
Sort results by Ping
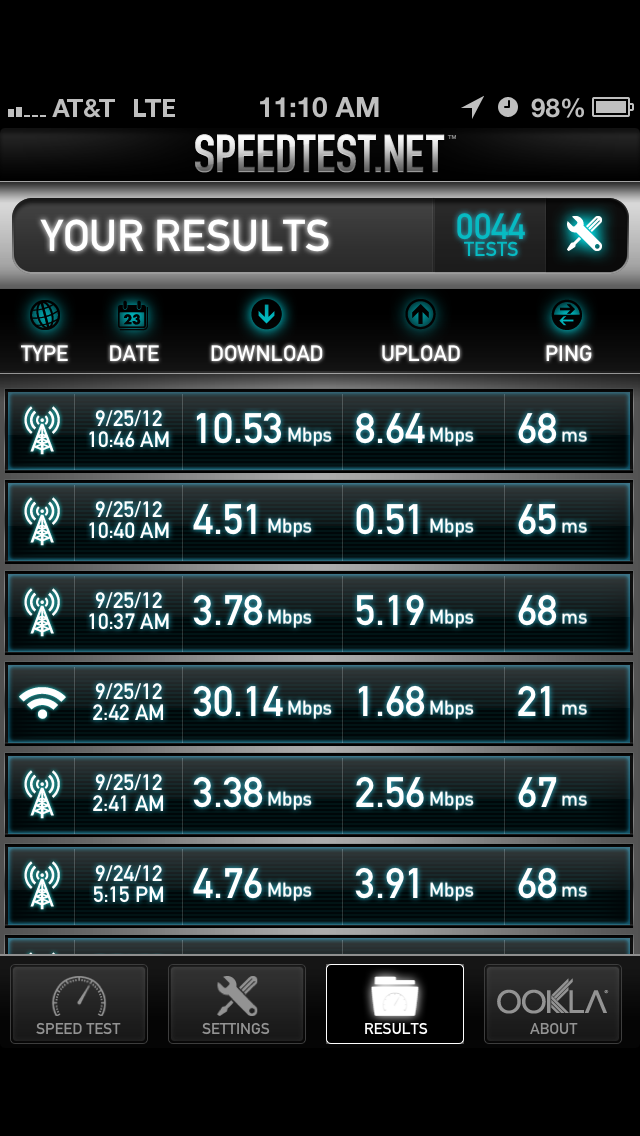point(568,332)
